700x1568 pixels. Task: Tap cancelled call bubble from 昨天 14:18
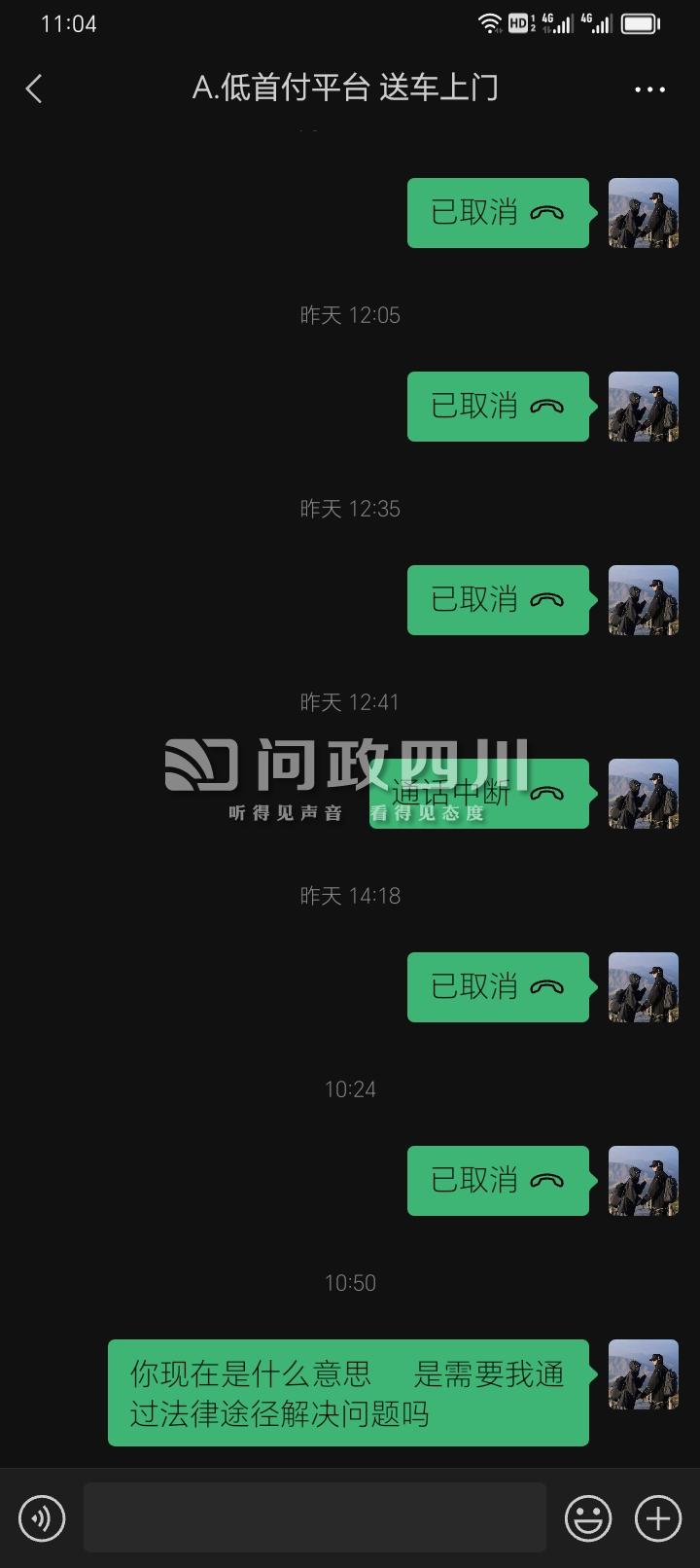[x=498, y=987]
